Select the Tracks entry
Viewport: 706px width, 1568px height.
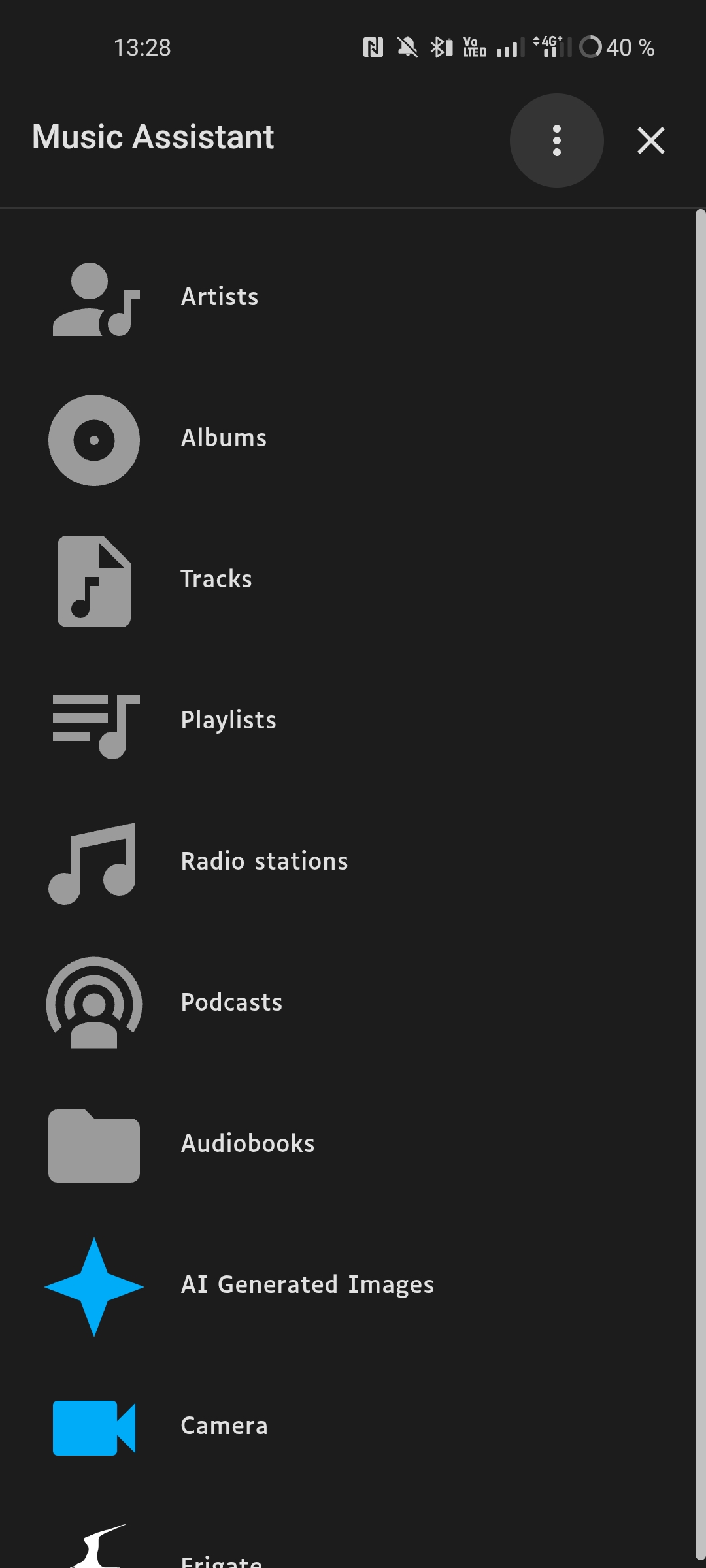[x=216, y=580]
